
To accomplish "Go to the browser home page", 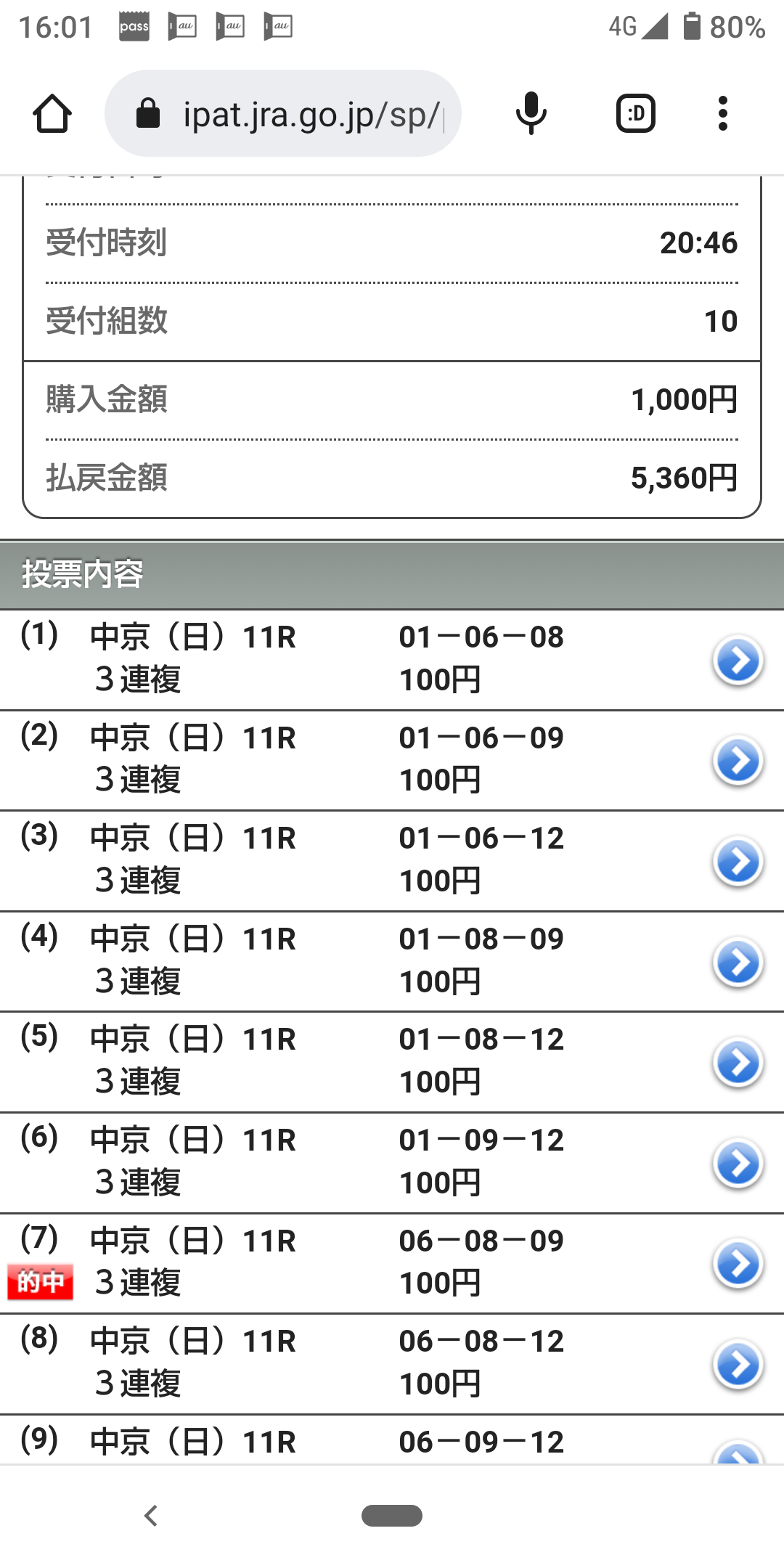I will 52,114.
